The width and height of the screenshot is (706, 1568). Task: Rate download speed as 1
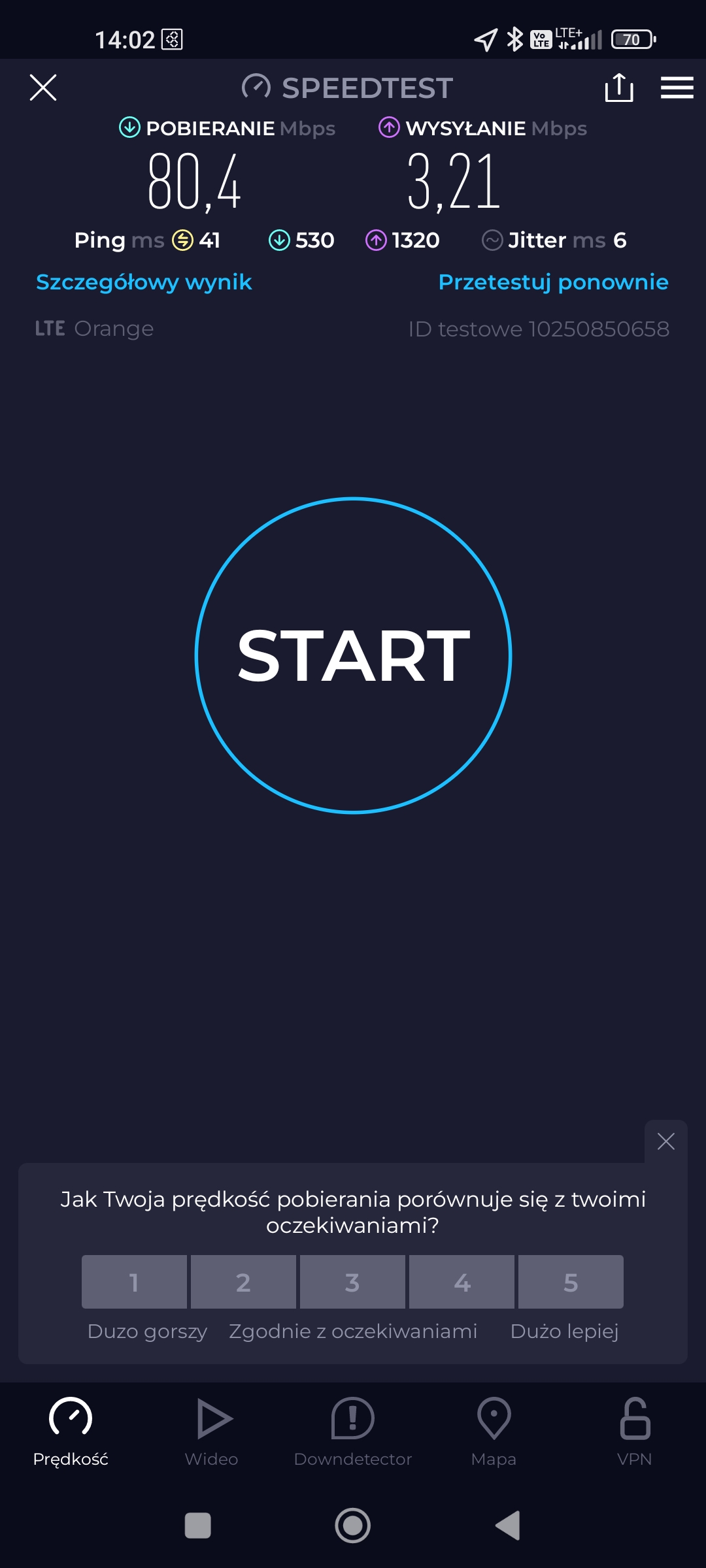(134, 1282)
